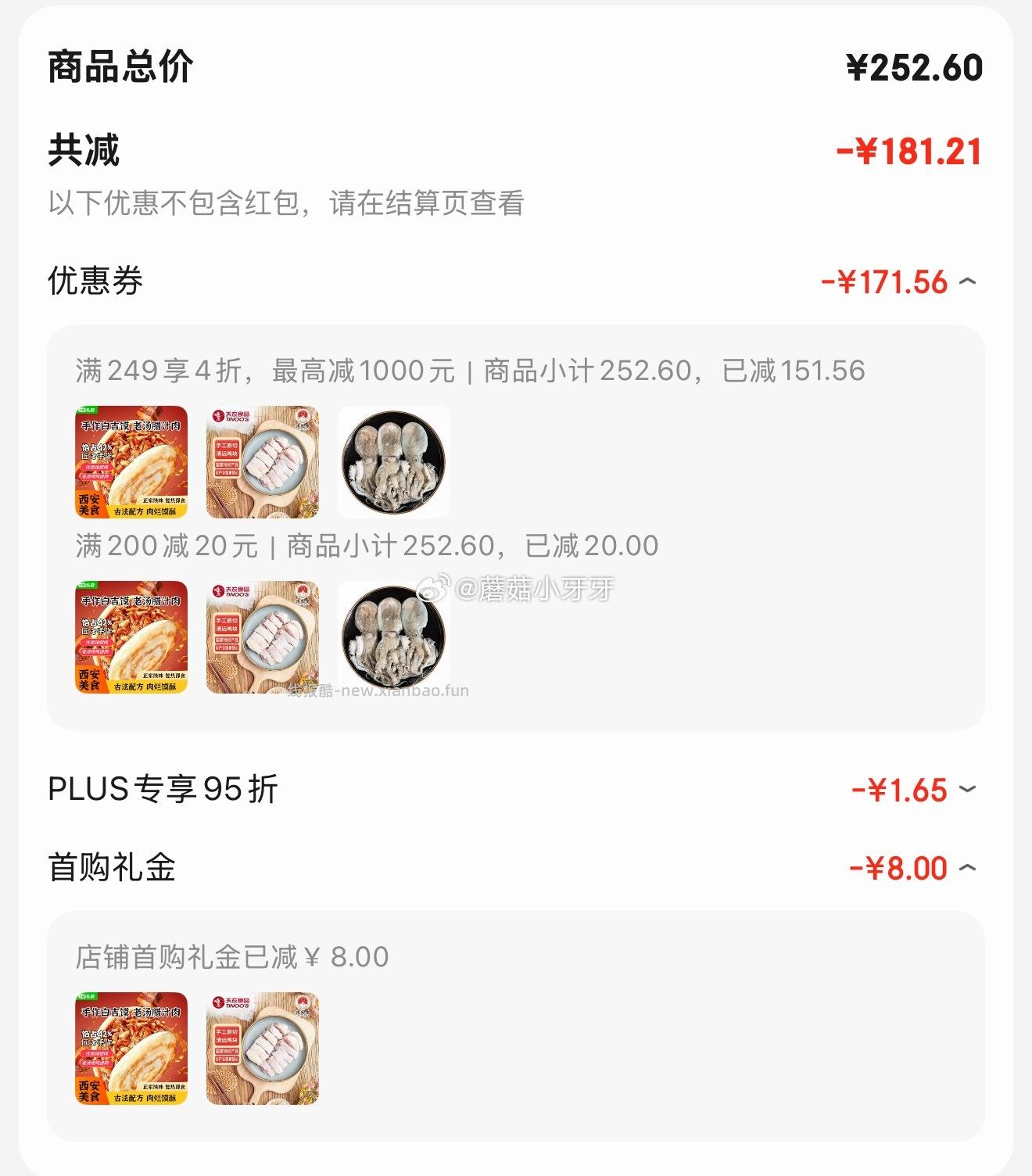Viewport: 1032px width, 1176px height.
Task: Collapse the 首购礼金 section chevron
Action: 967,867
